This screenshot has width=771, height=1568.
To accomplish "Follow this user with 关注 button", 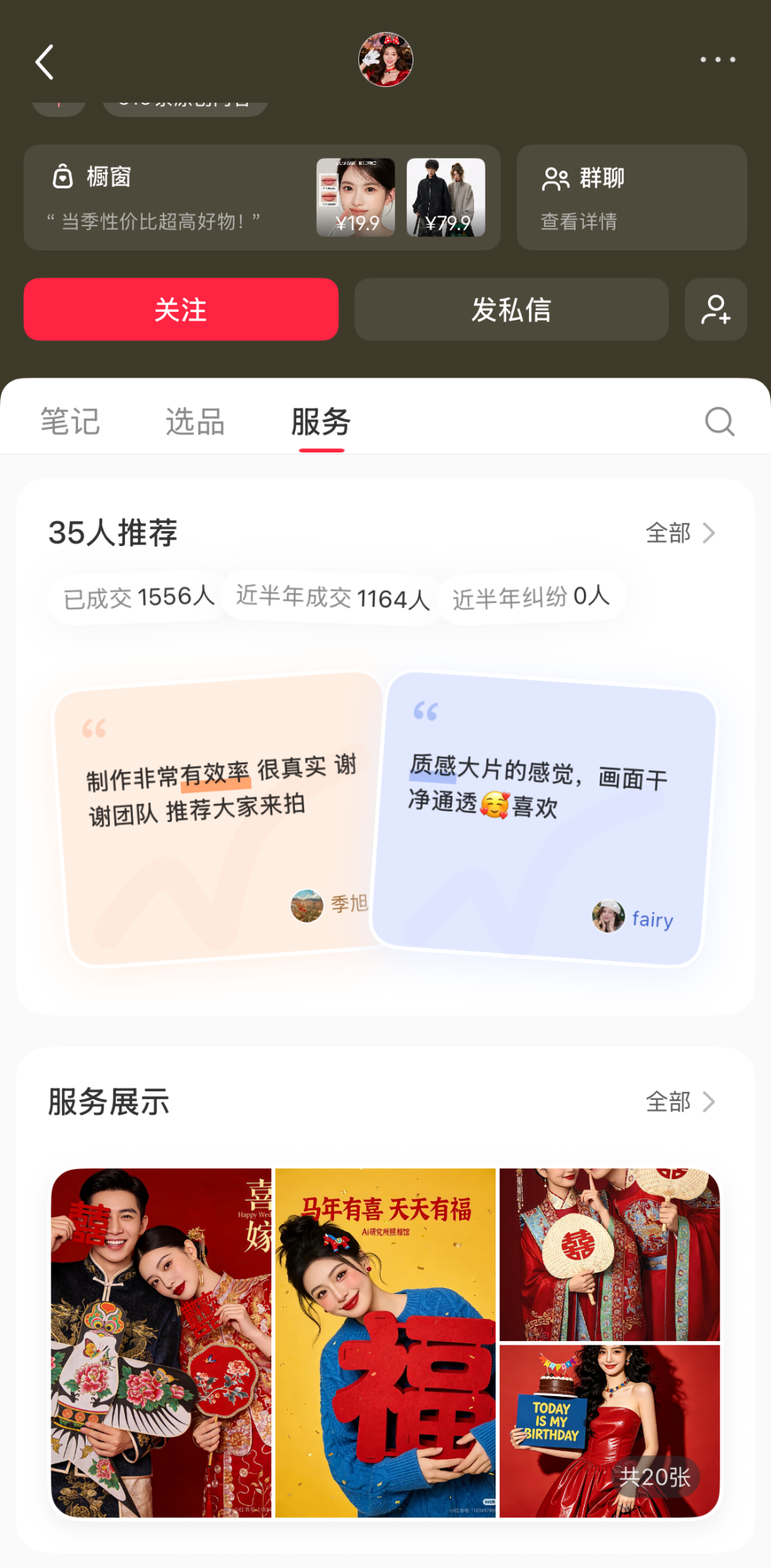I will 181,310.
